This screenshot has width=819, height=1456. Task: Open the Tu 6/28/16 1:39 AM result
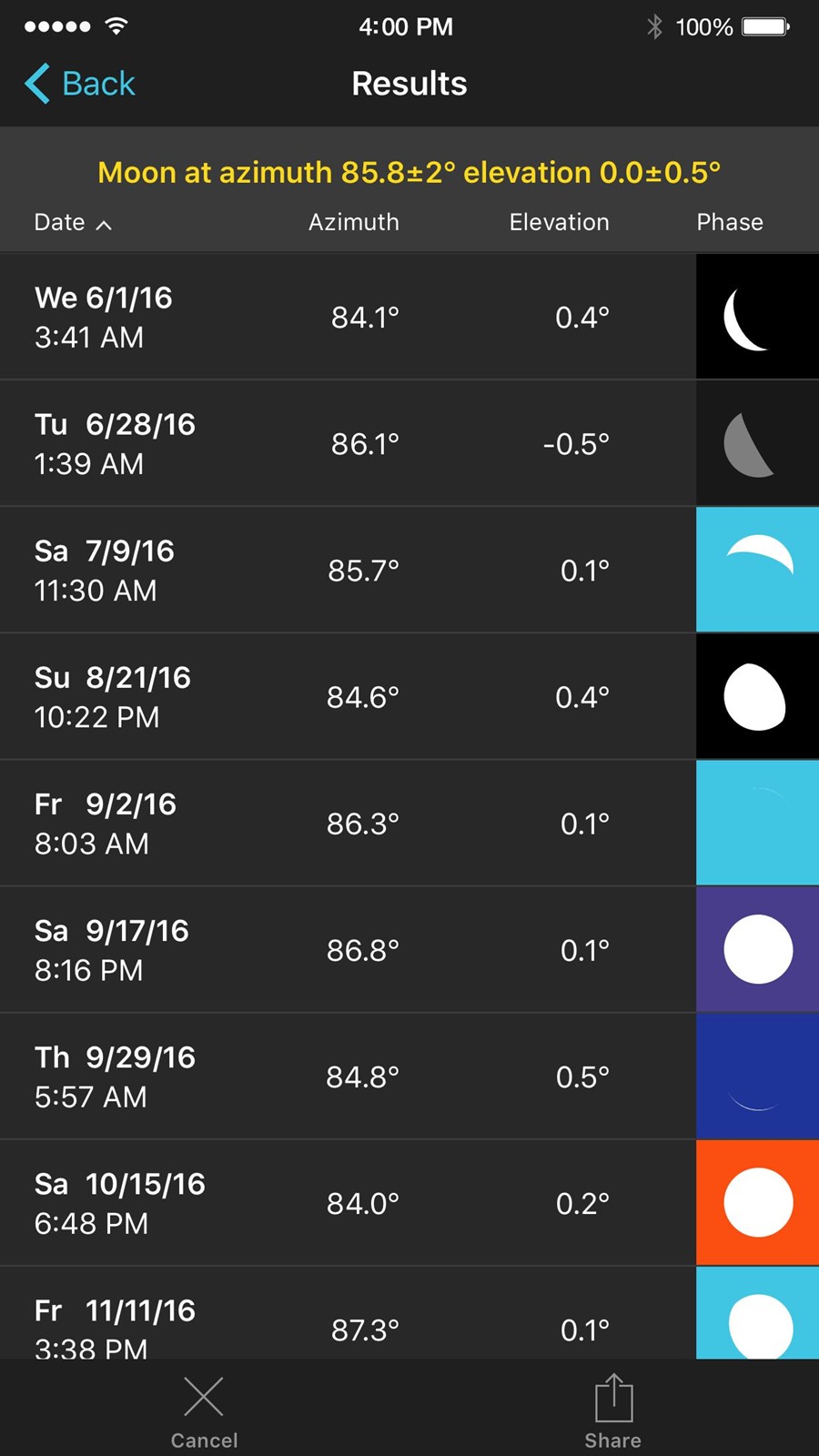pos(409,443)
